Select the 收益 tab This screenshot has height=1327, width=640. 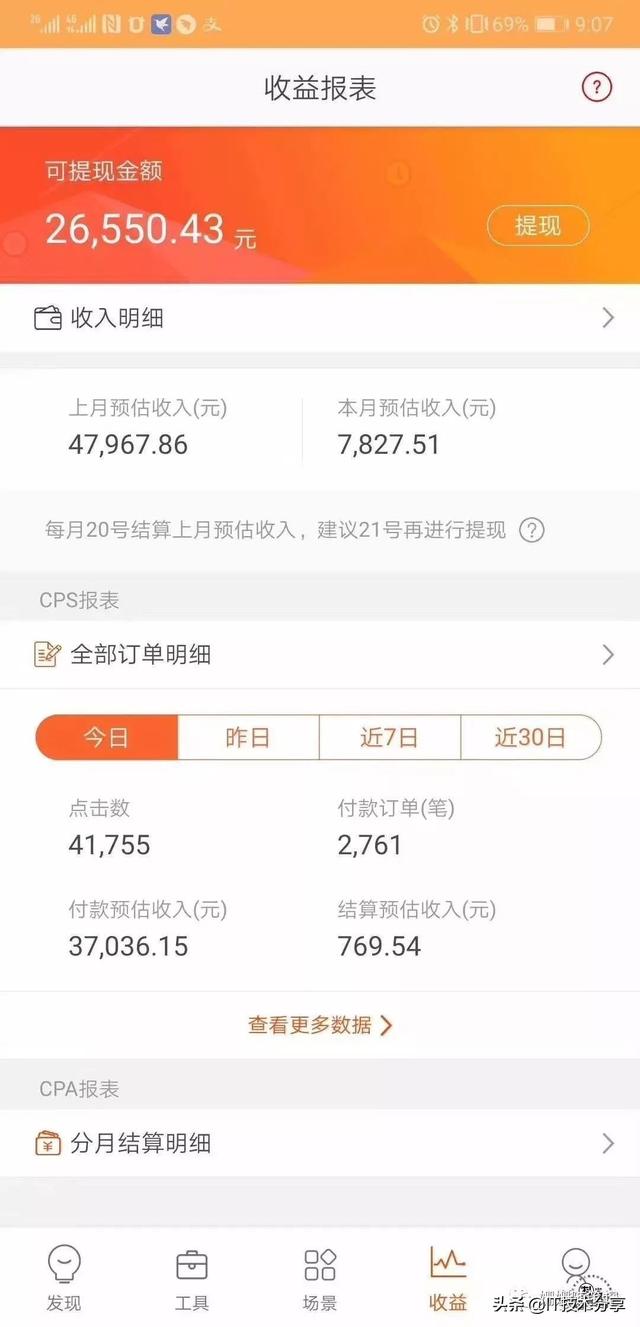[448, 1278]
